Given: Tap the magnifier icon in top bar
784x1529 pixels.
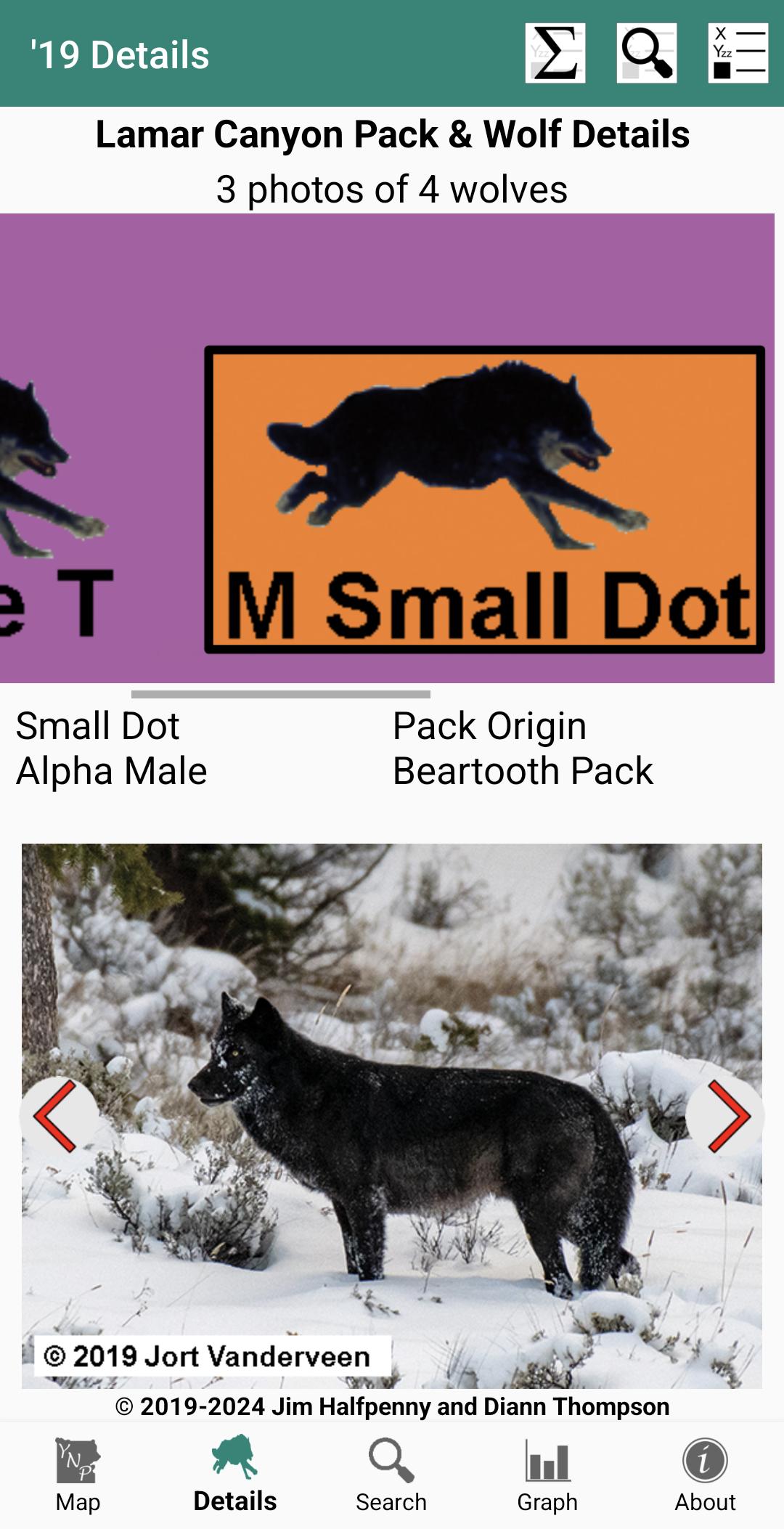Looking at the screenshot, I should tap(647, 53).
